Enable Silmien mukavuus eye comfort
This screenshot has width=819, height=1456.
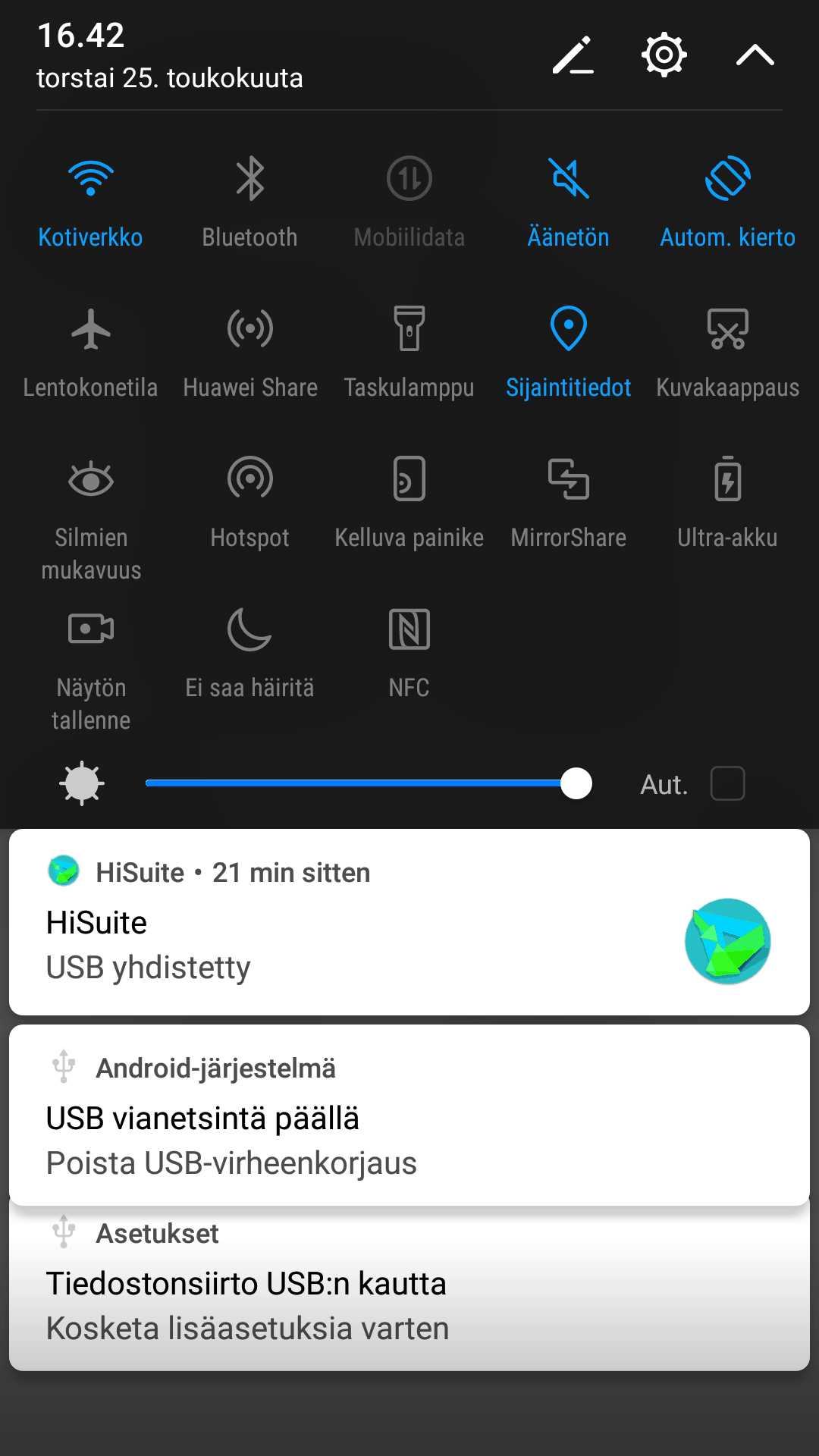tap(91, 480)
